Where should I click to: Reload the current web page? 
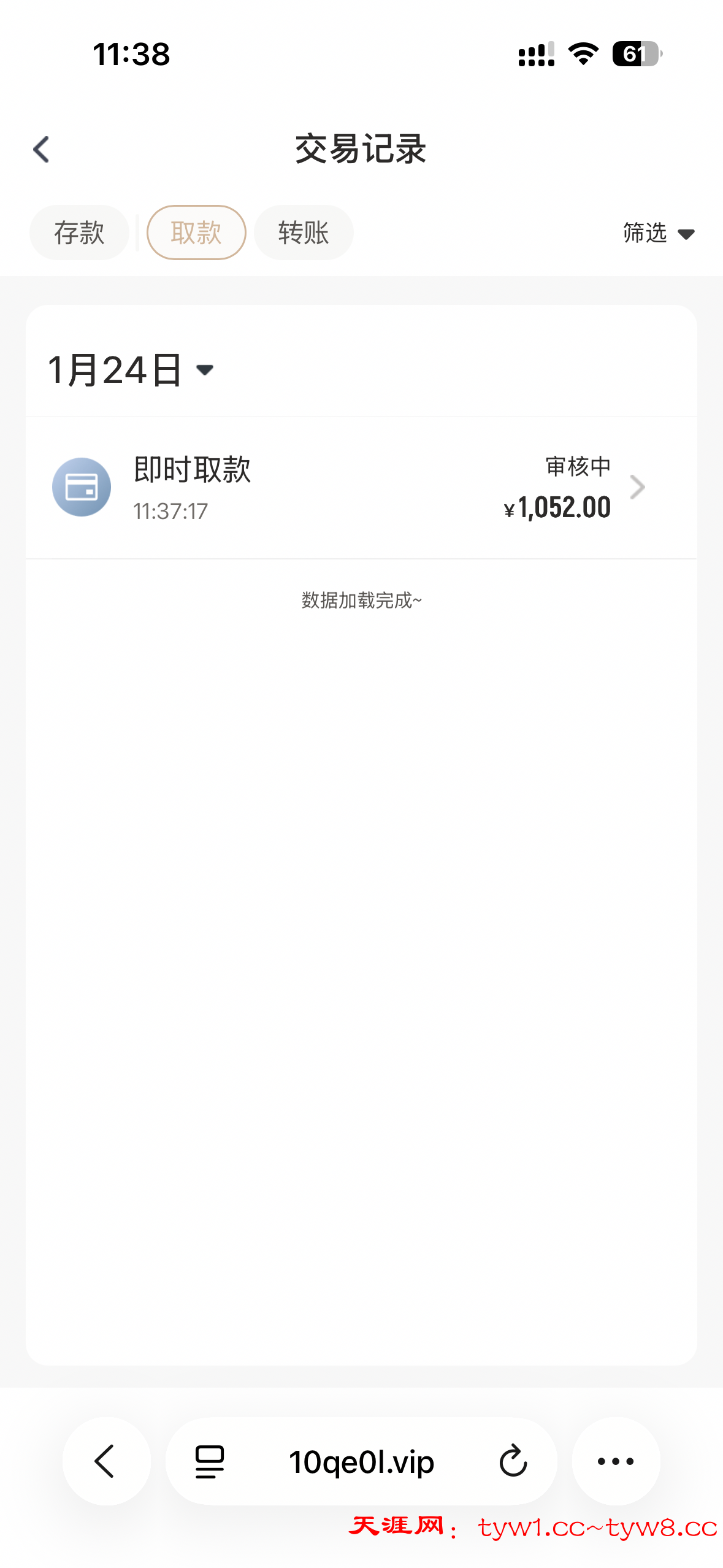tap(513, 1461)
